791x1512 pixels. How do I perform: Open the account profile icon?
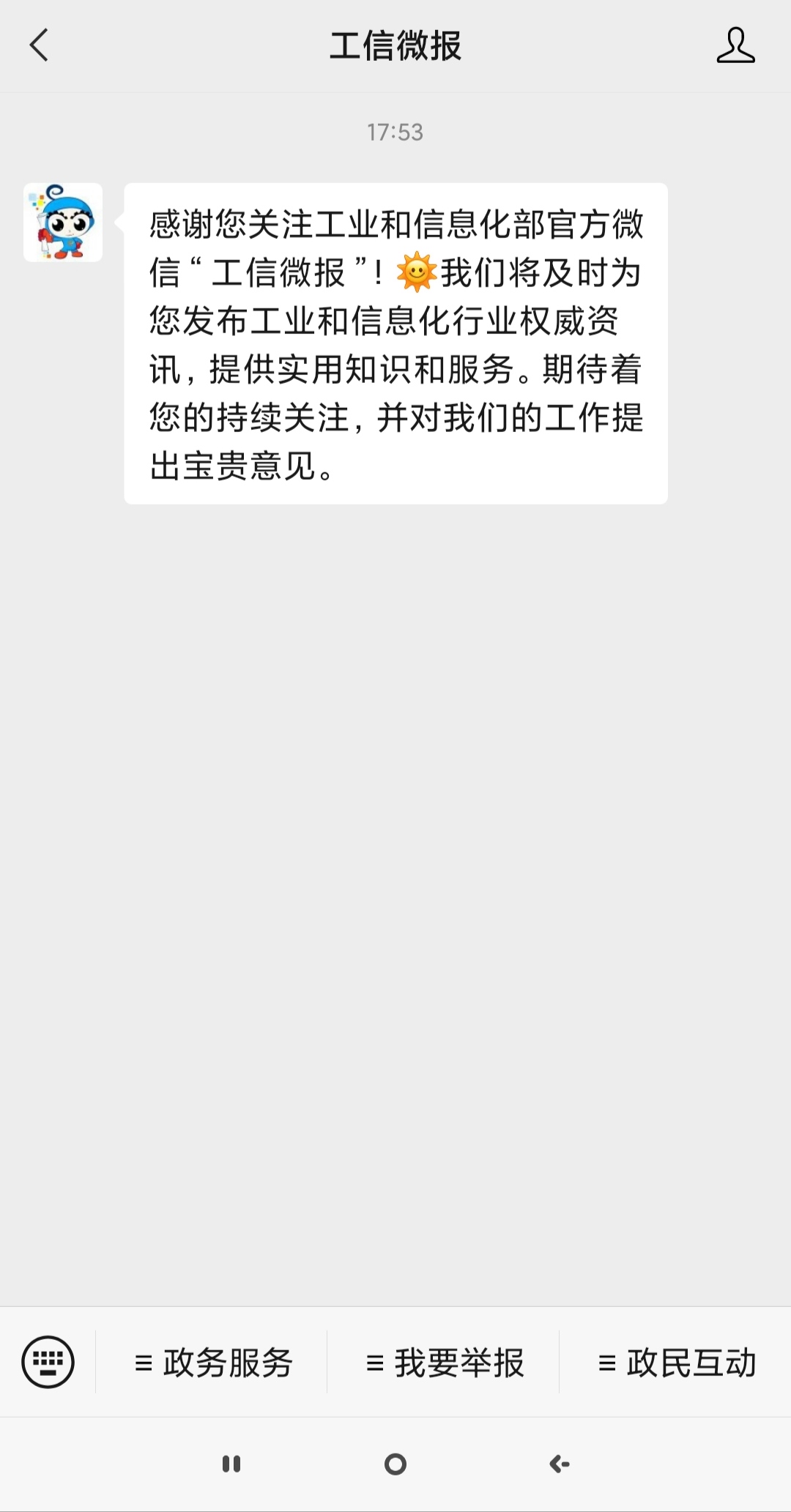(735, 45)
